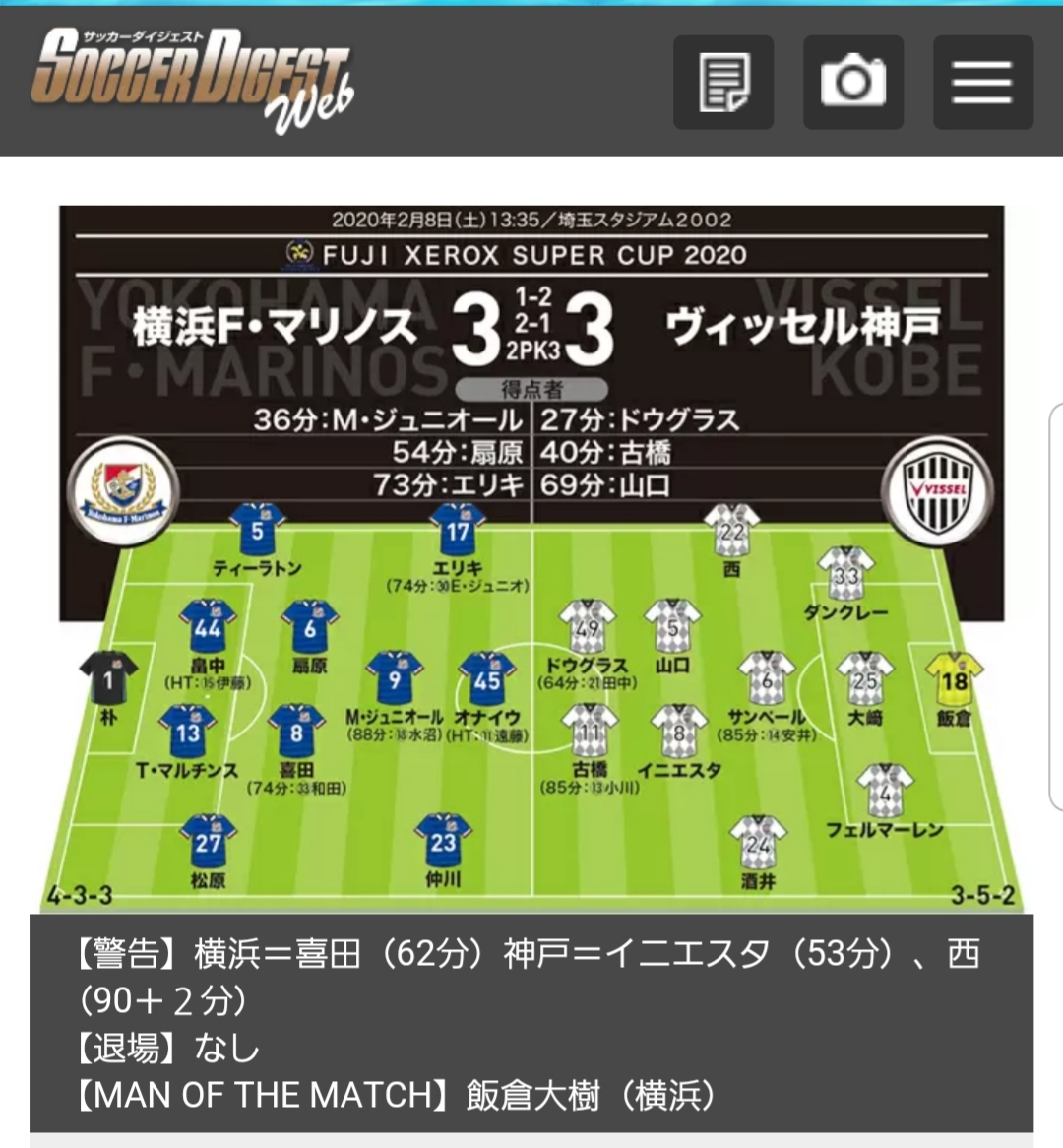Open the hamburger menu
The height and width of the screenshot is (1148, 1063).
982,83
